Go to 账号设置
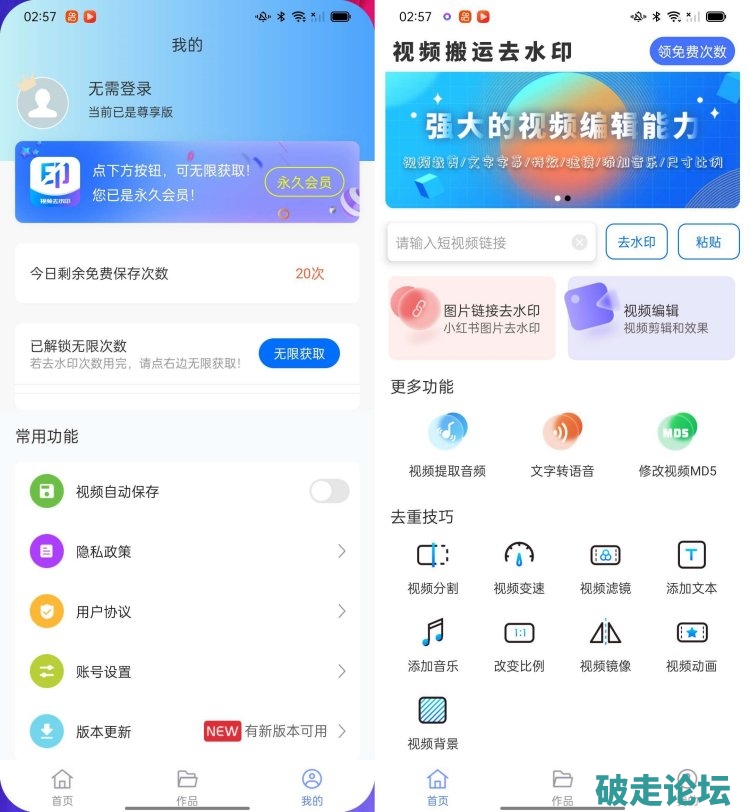Screen dimensions: 750x812 pyautogui.click(x=187, y=671)
